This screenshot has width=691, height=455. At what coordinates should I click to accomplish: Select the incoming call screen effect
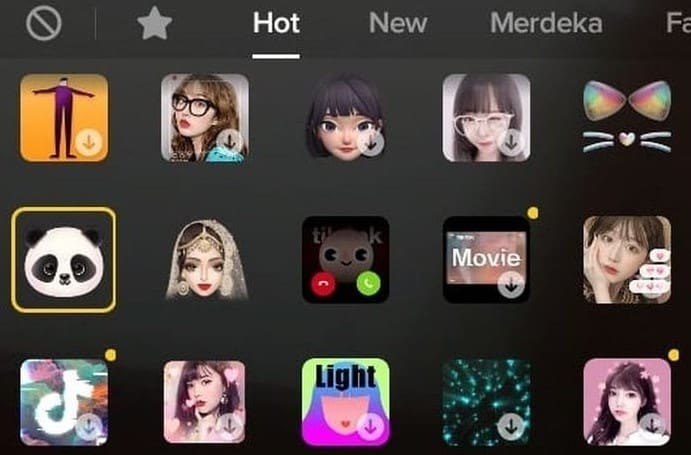[x=345, y=260]
